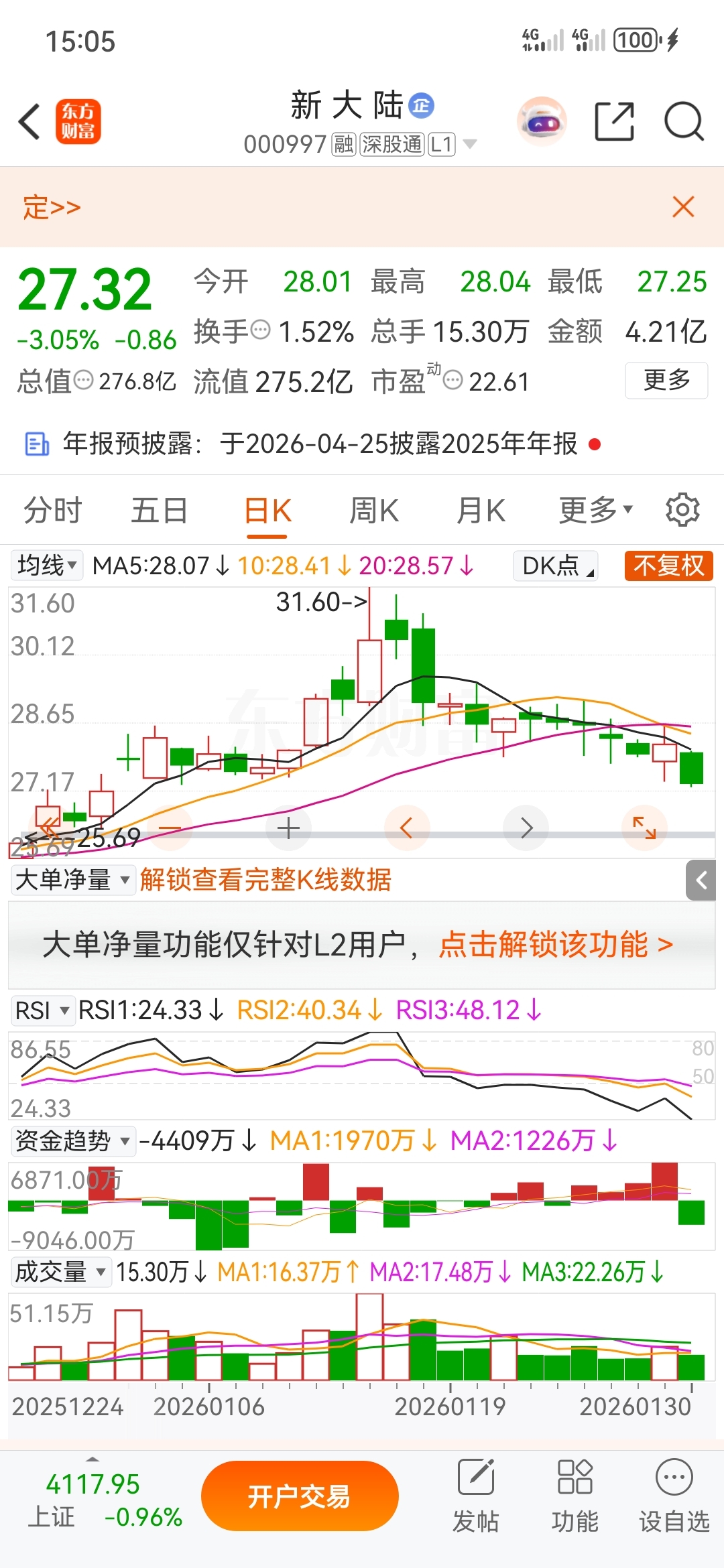
Task: Toggle the 不复权 price adjustment button
Action: coord(668,566)
